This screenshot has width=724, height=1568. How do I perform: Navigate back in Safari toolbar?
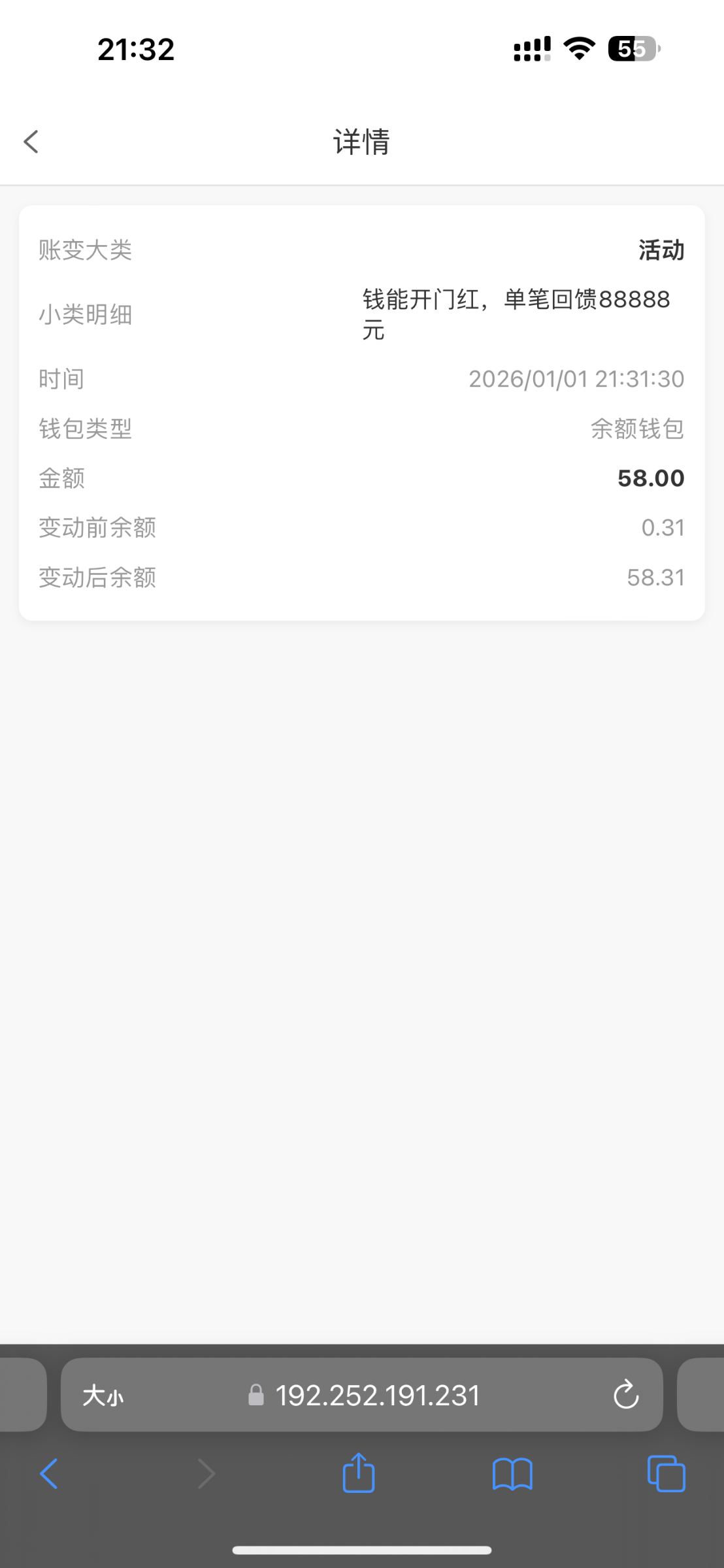(49, 1474)
